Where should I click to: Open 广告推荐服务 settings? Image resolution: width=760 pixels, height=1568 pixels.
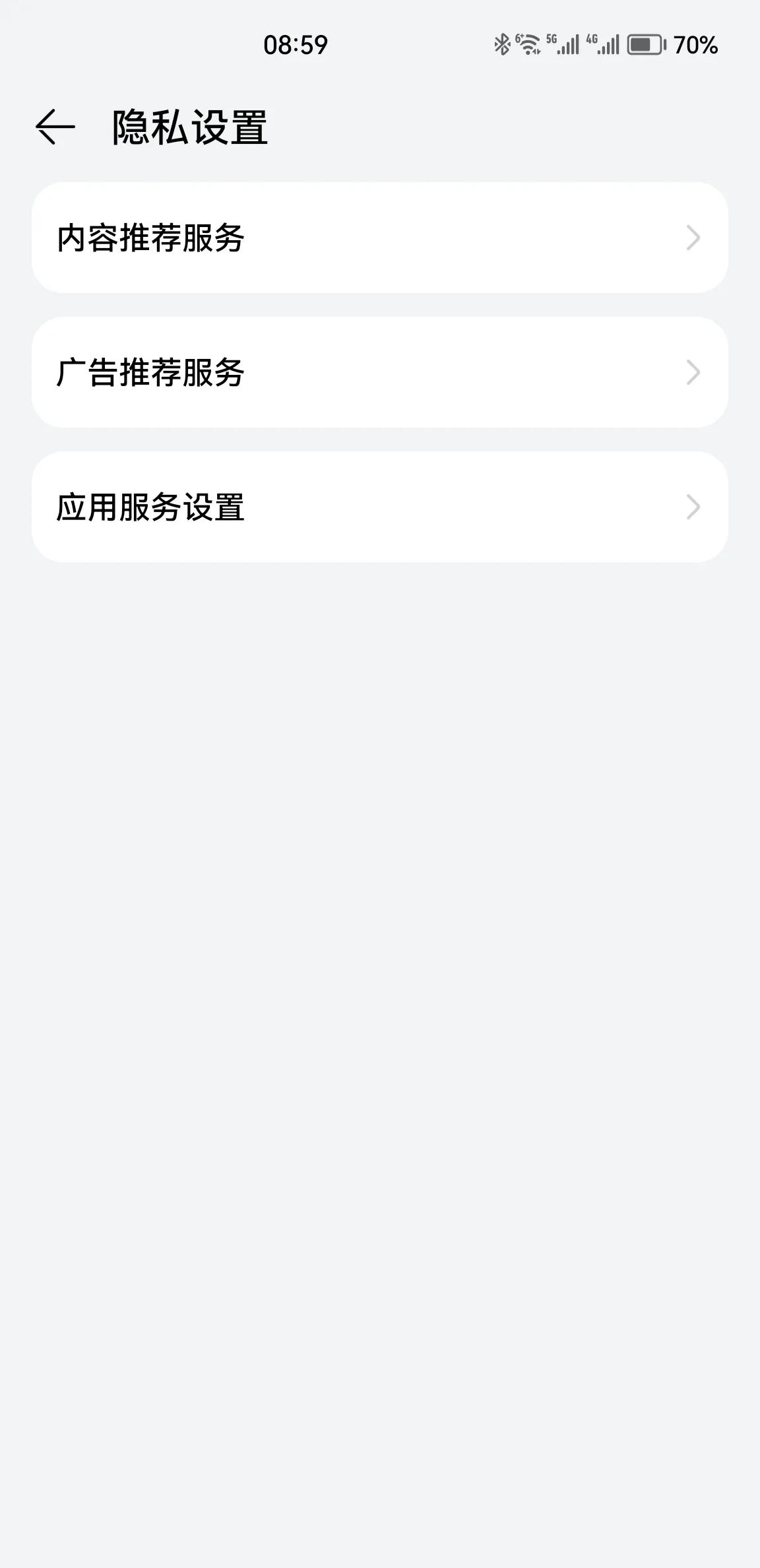click(x=380, y=372)
